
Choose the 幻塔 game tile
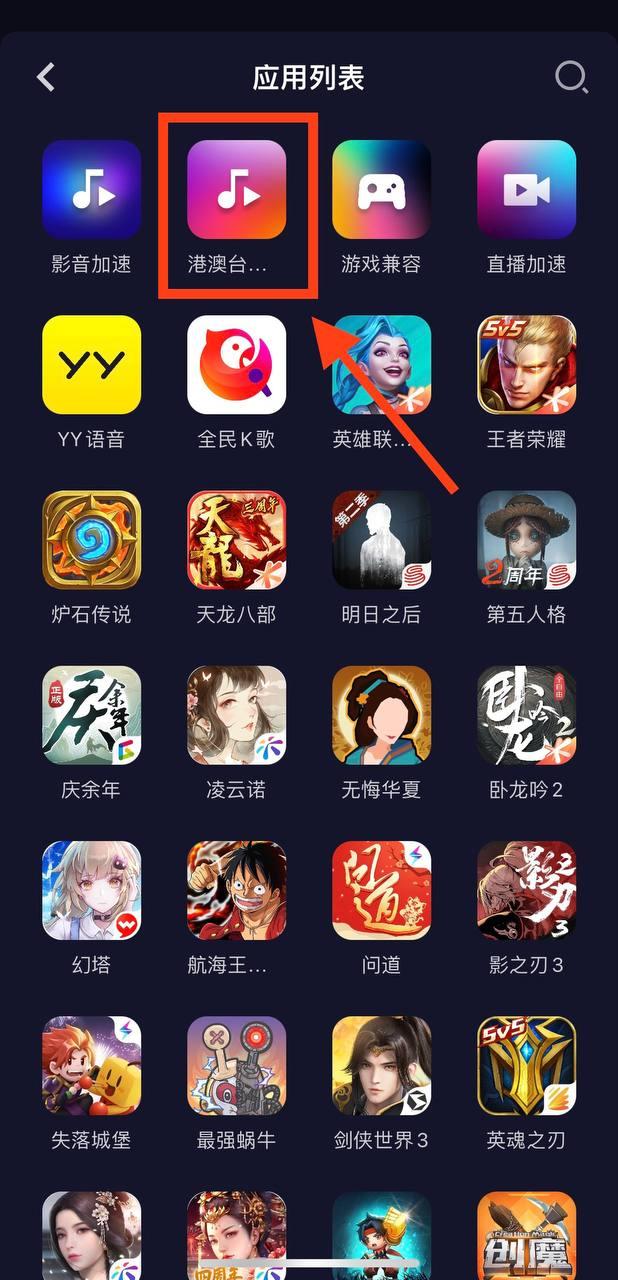(91, 890)
